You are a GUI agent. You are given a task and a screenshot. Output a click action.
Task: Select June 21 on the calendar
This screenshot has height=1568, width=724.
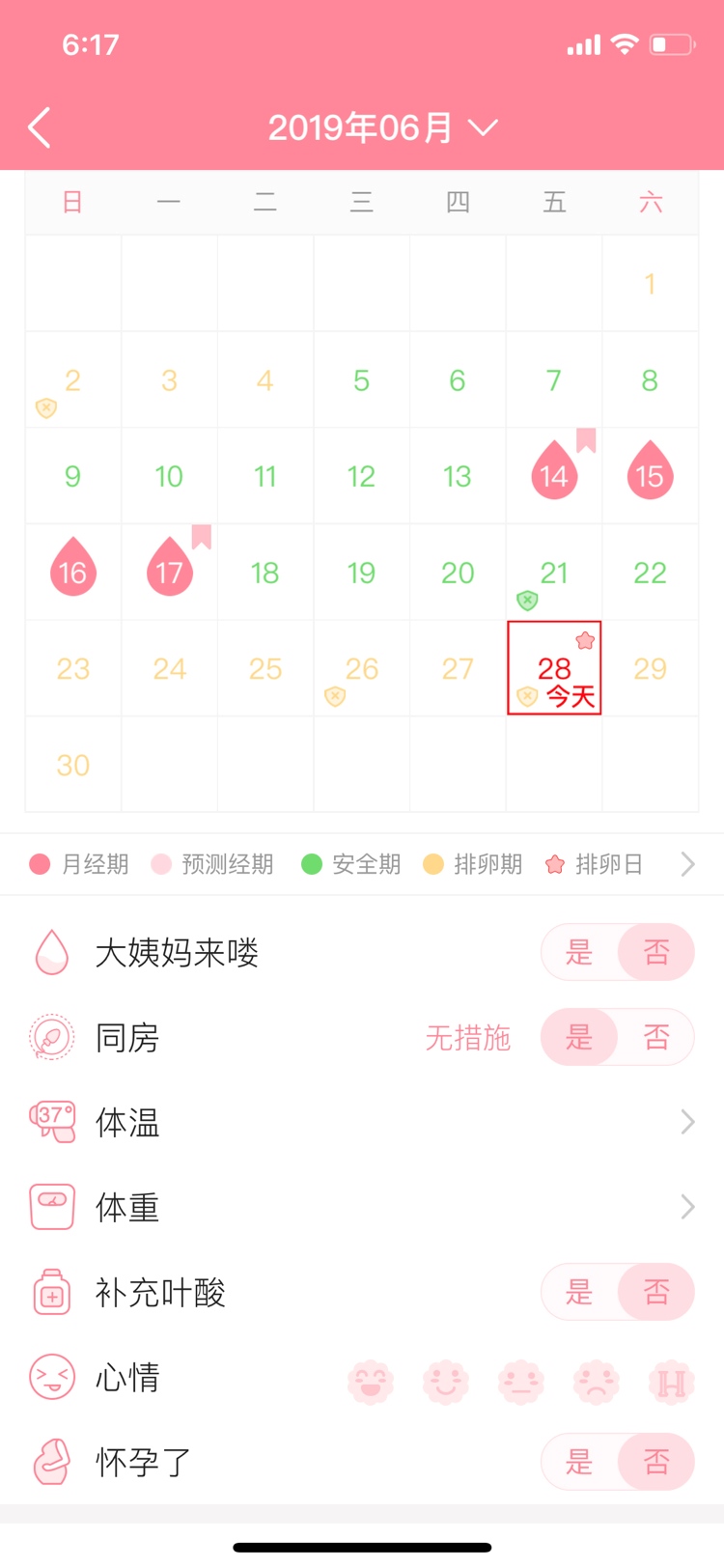(554, 573)
